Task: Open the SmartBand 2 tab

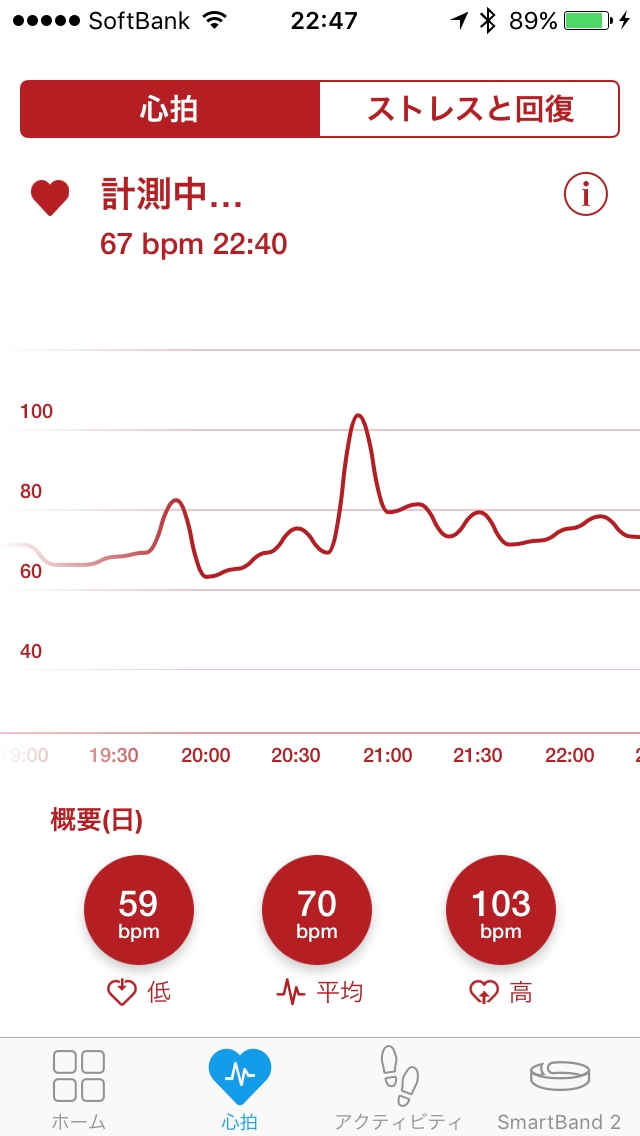Action: pyautogui.click(x=559, y=1088)
